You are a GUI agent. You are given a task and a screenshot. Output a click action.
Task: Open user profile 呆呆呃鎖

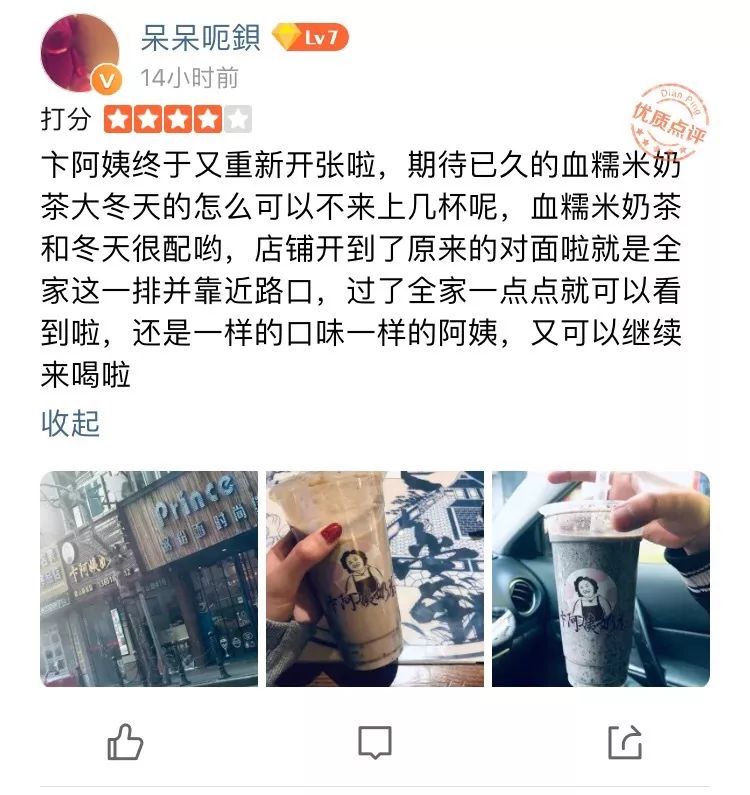(198, 38)
